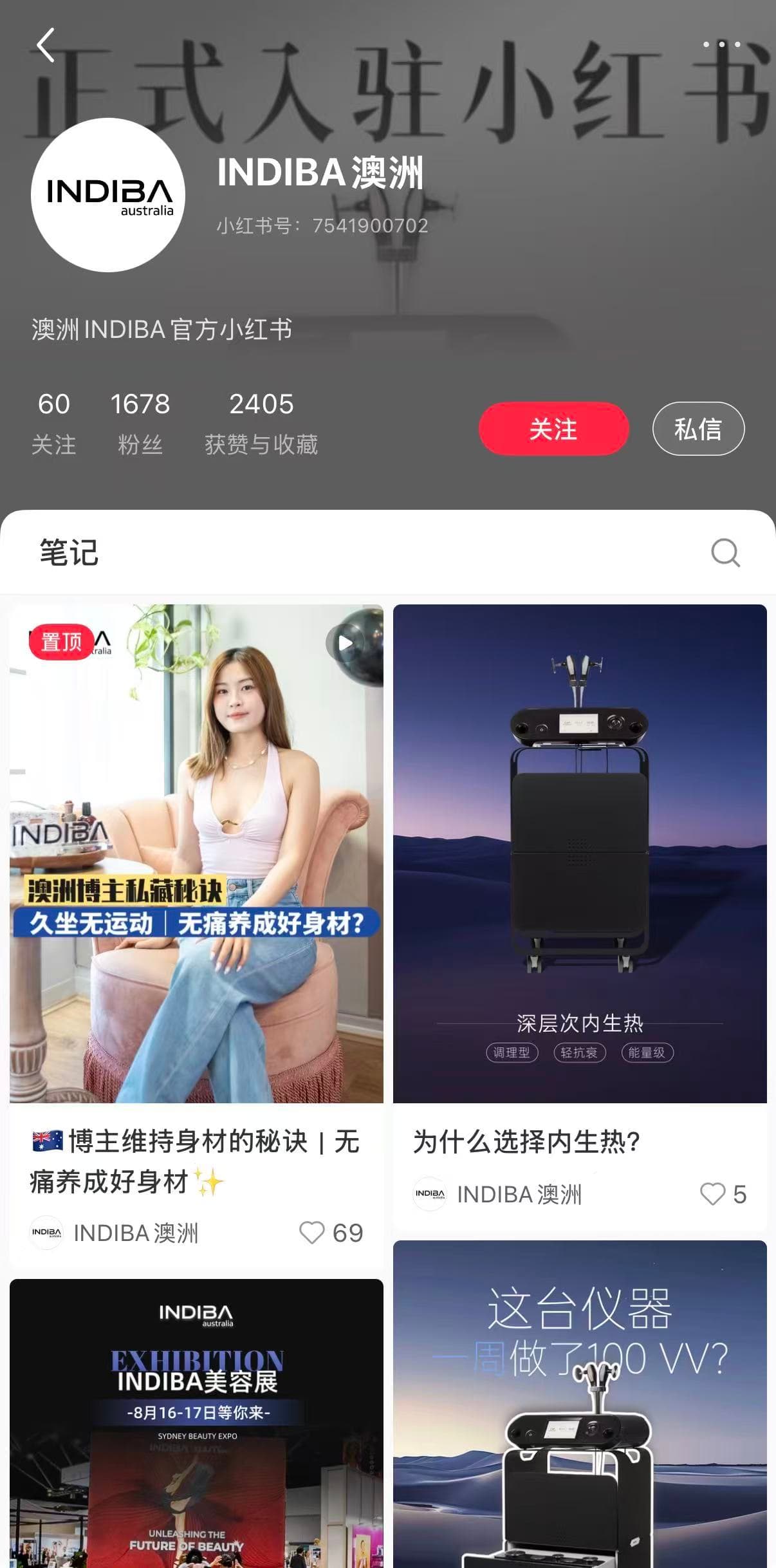Select the 笔记 notes tab
Image resolution: width=776 pixels, height=1568 pixels.
pos(69,552)
